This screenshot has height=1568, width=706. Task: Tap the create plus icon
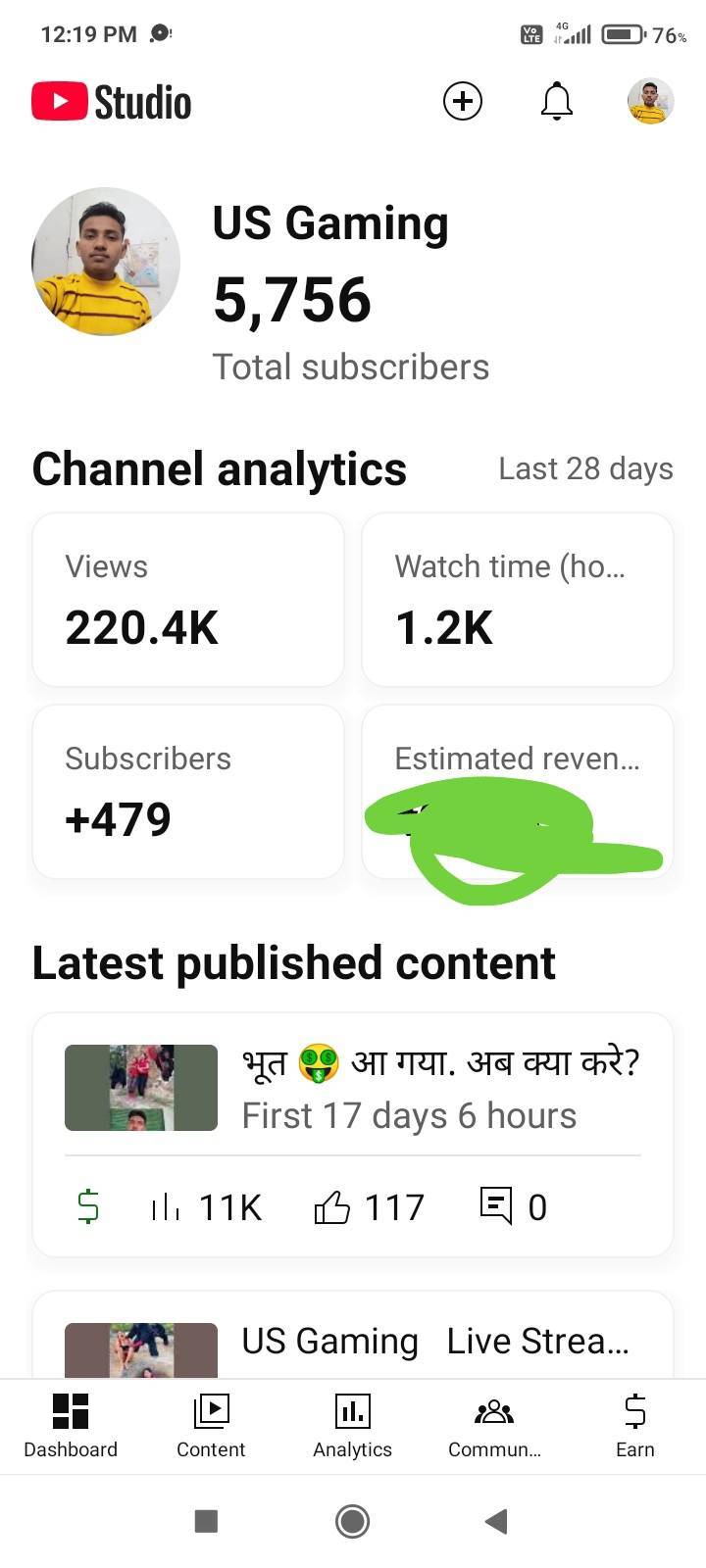(x=462, y=101)
